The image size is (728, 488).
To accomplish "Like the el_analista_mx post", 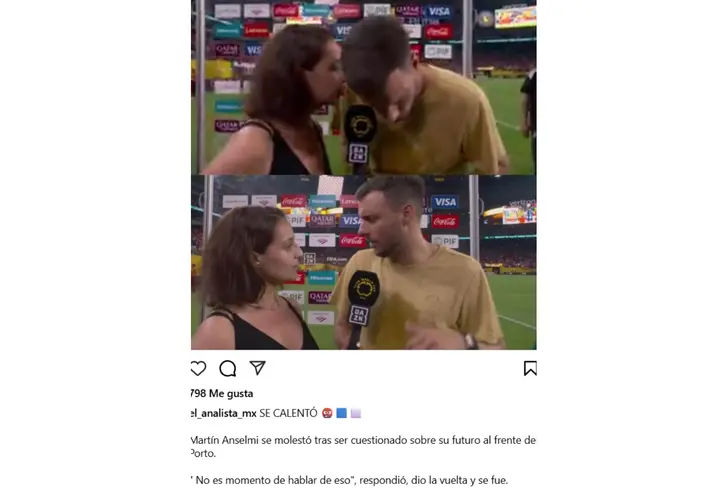I will 198,368.
